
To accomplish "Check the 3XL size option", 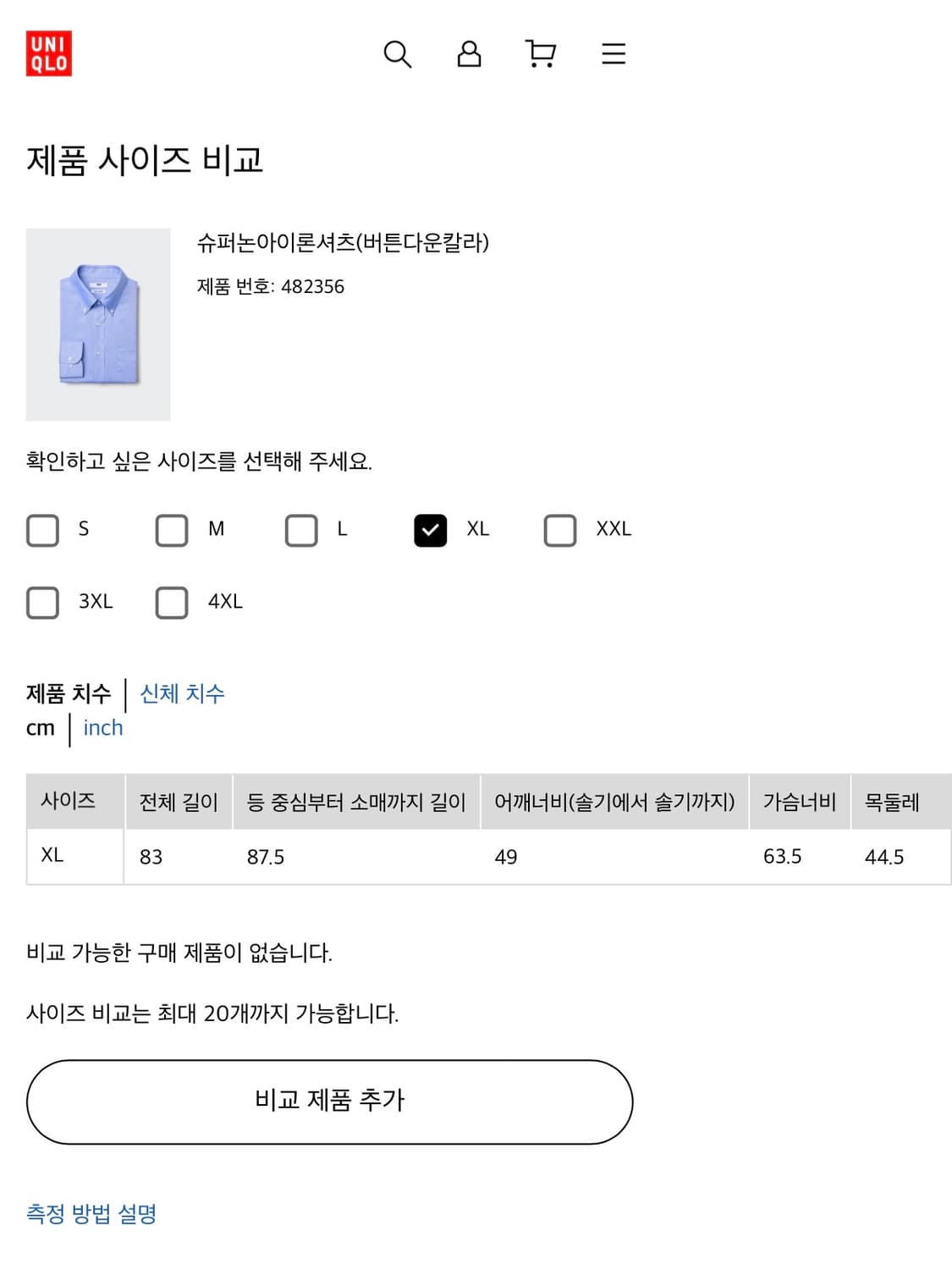I will coord(42,603).
